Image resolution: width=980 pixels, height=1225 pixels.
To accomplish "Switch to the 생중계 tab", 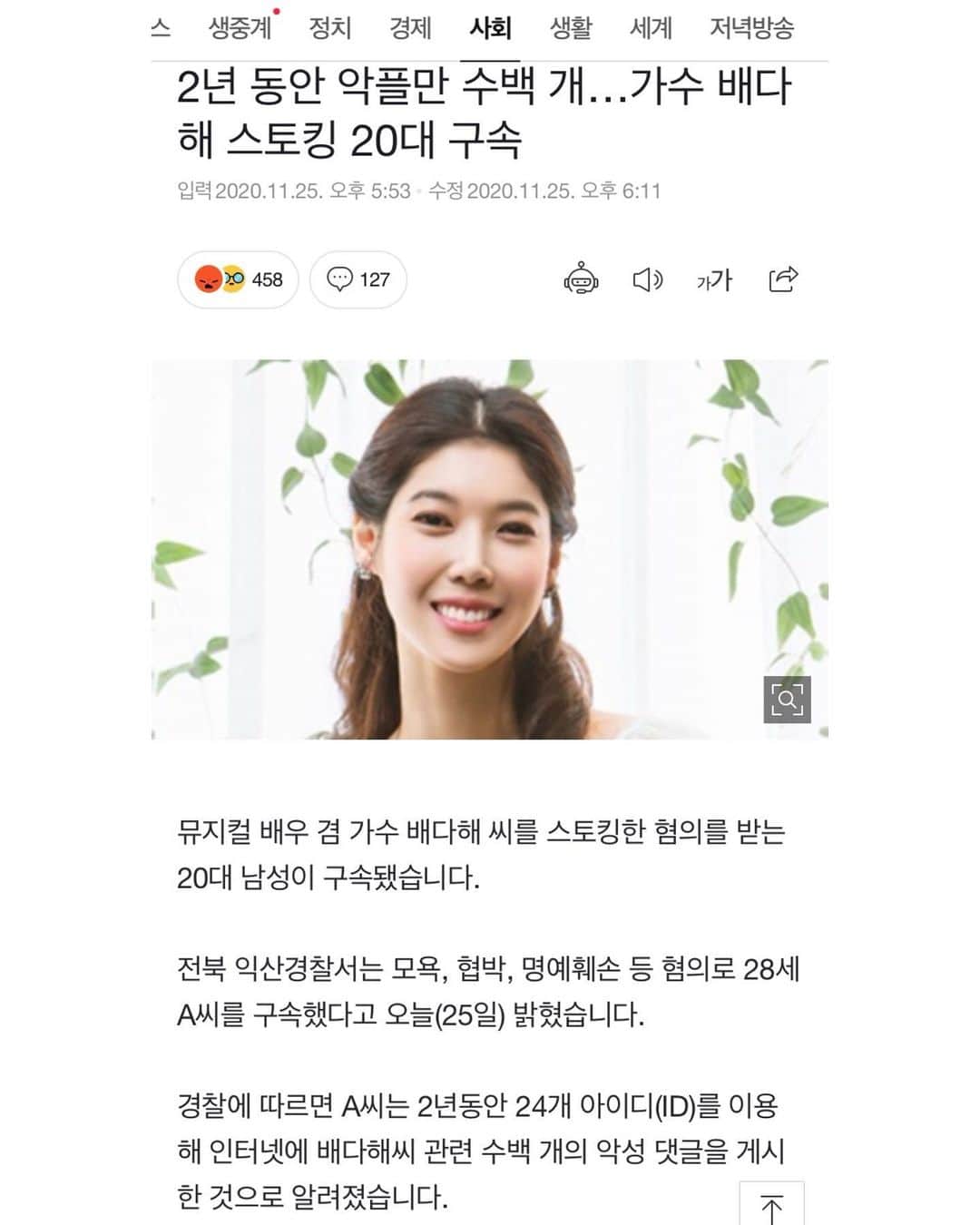I will pyautogui.click(x=240, y=28).
